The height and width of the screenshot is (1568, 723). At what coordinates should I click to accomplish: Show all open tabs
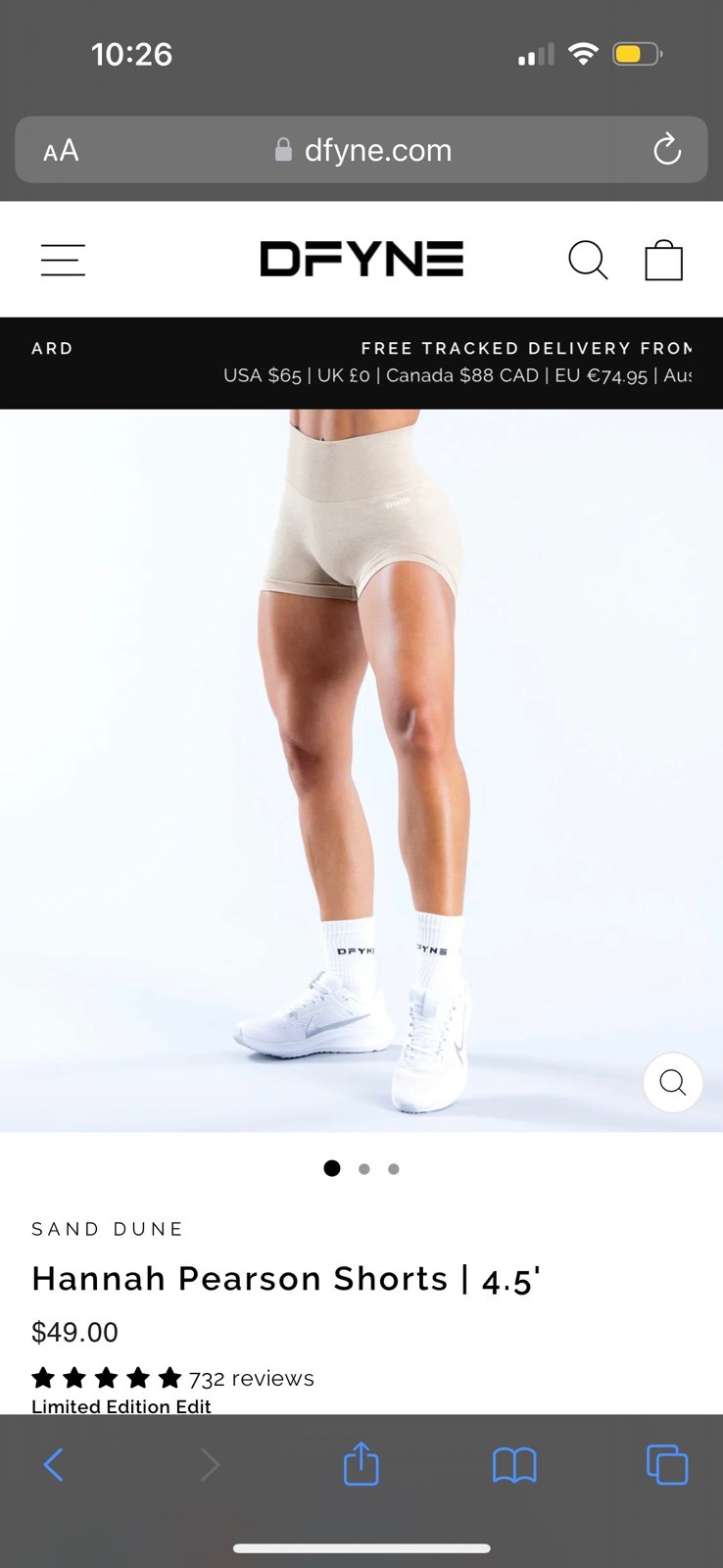point(667,1465)
